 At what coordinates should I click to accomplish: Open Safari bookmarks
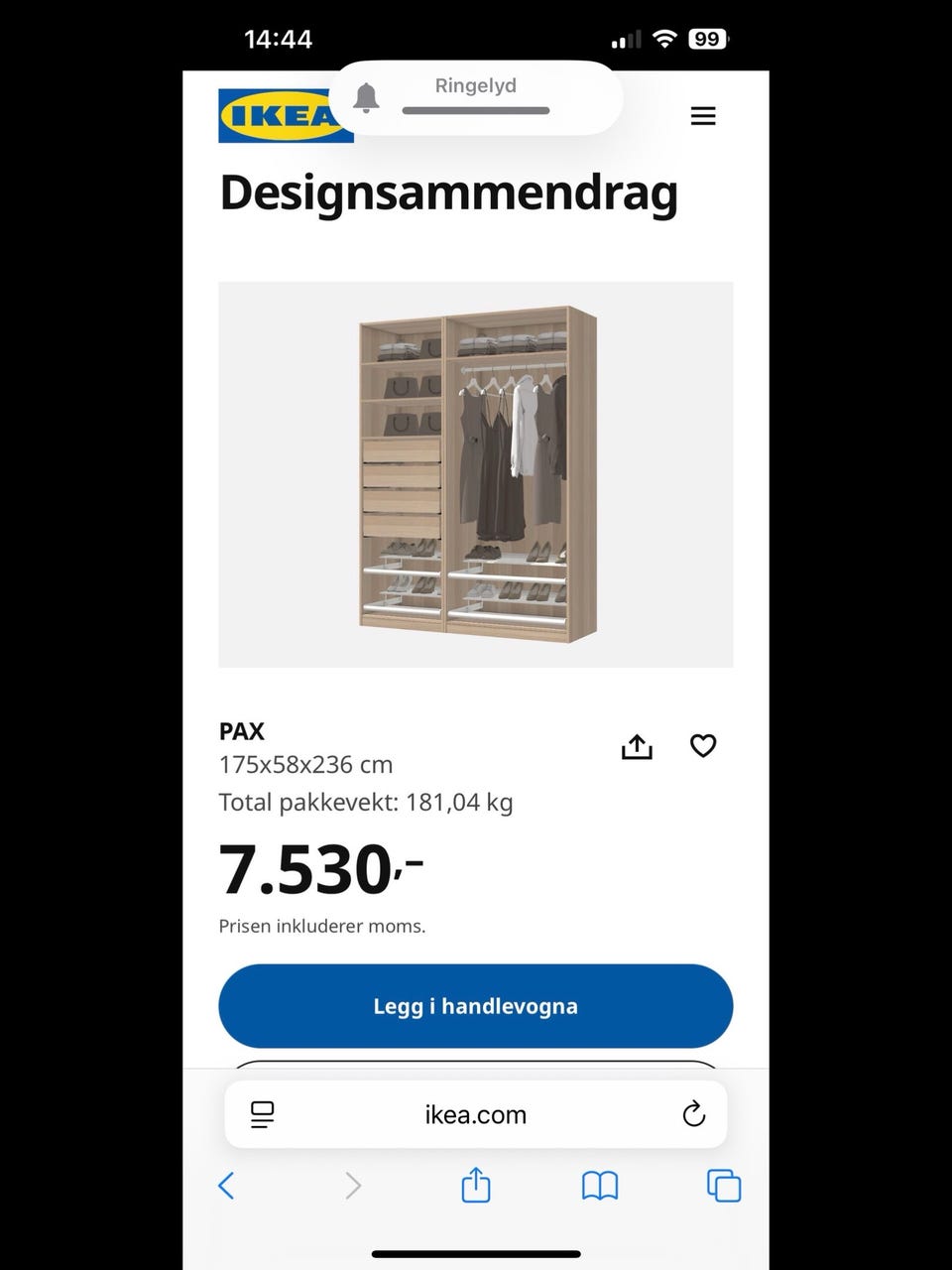(598, 1186)
